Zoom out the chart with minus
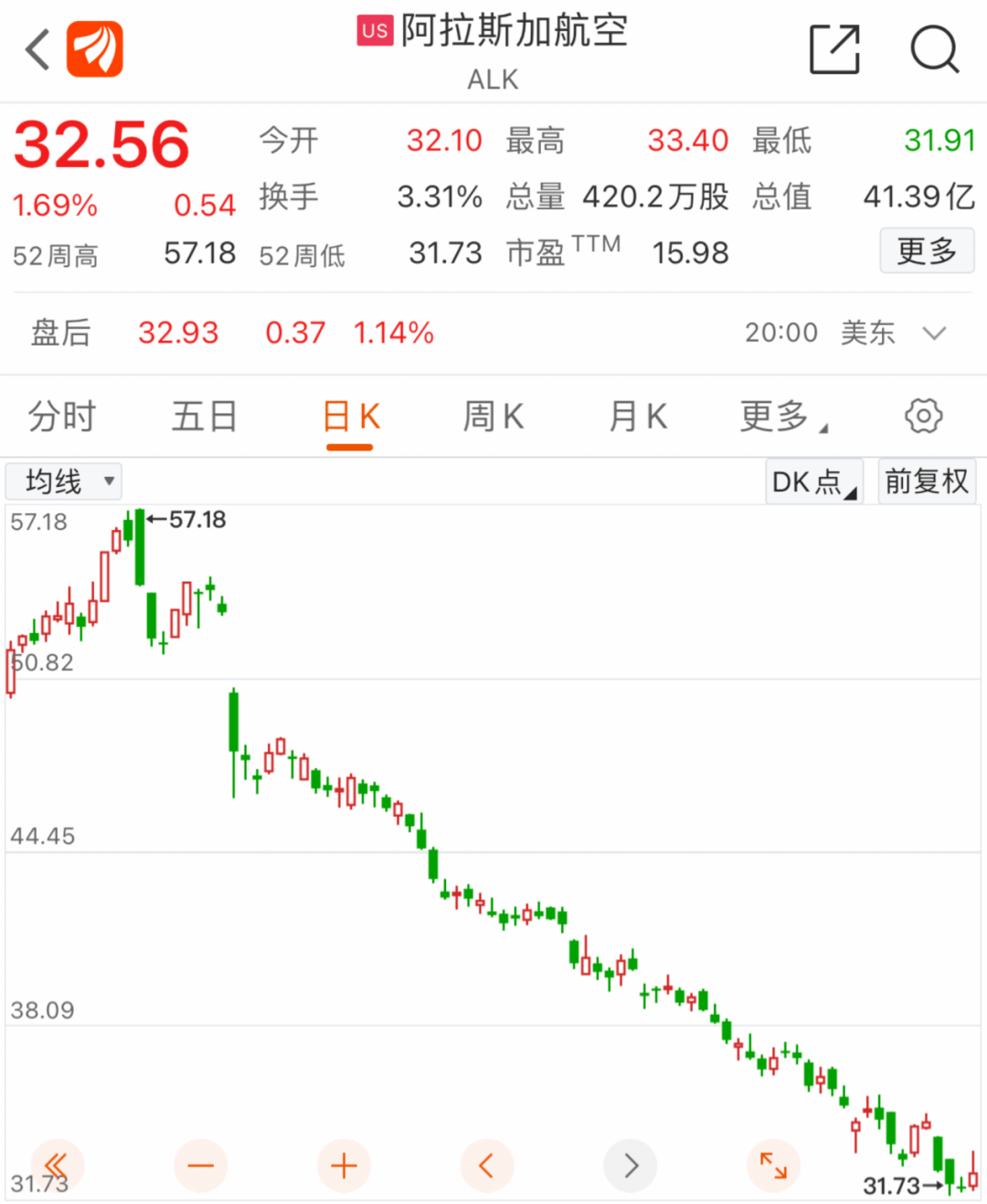This screenshot has width=987, height=1204. pos(200,1166)
